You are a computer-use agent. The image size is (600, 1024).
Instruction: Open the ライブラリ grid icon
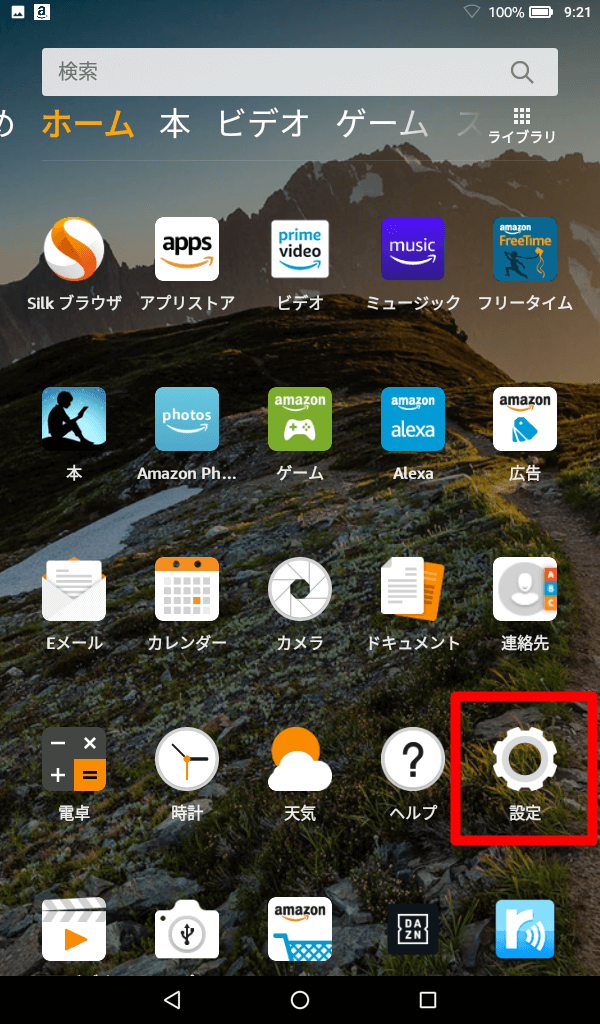click(x=522, y=126)
